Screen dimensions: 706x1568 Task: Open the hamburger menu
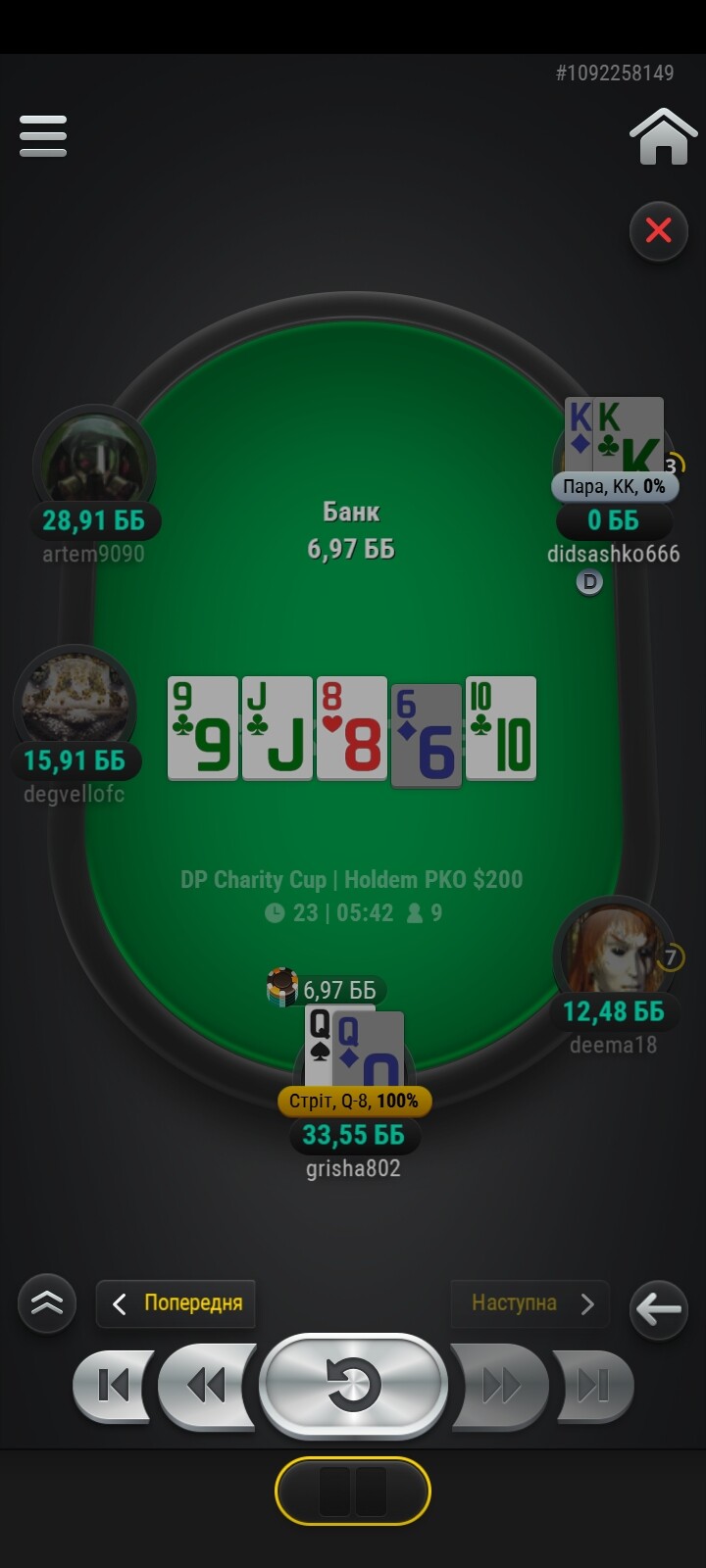[x=43, y=136]
